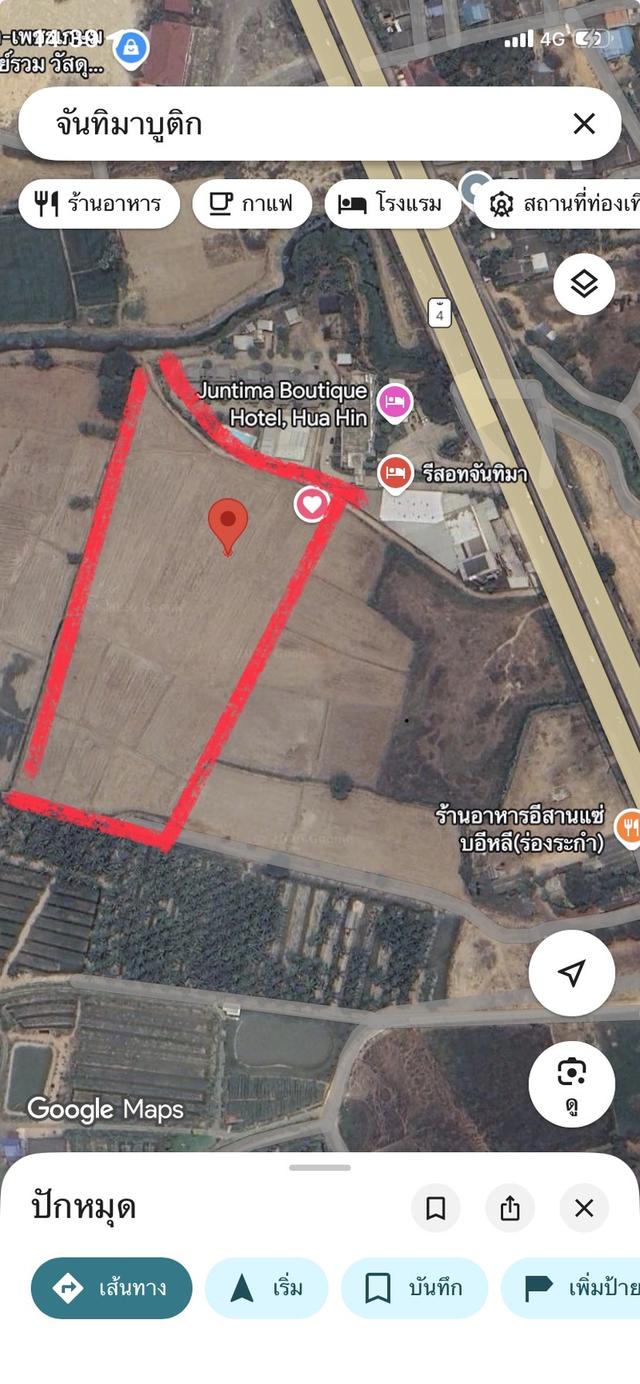
Task: Save the place with บันทึก button
Action: pyautogui.click(x=414, y=1288)
